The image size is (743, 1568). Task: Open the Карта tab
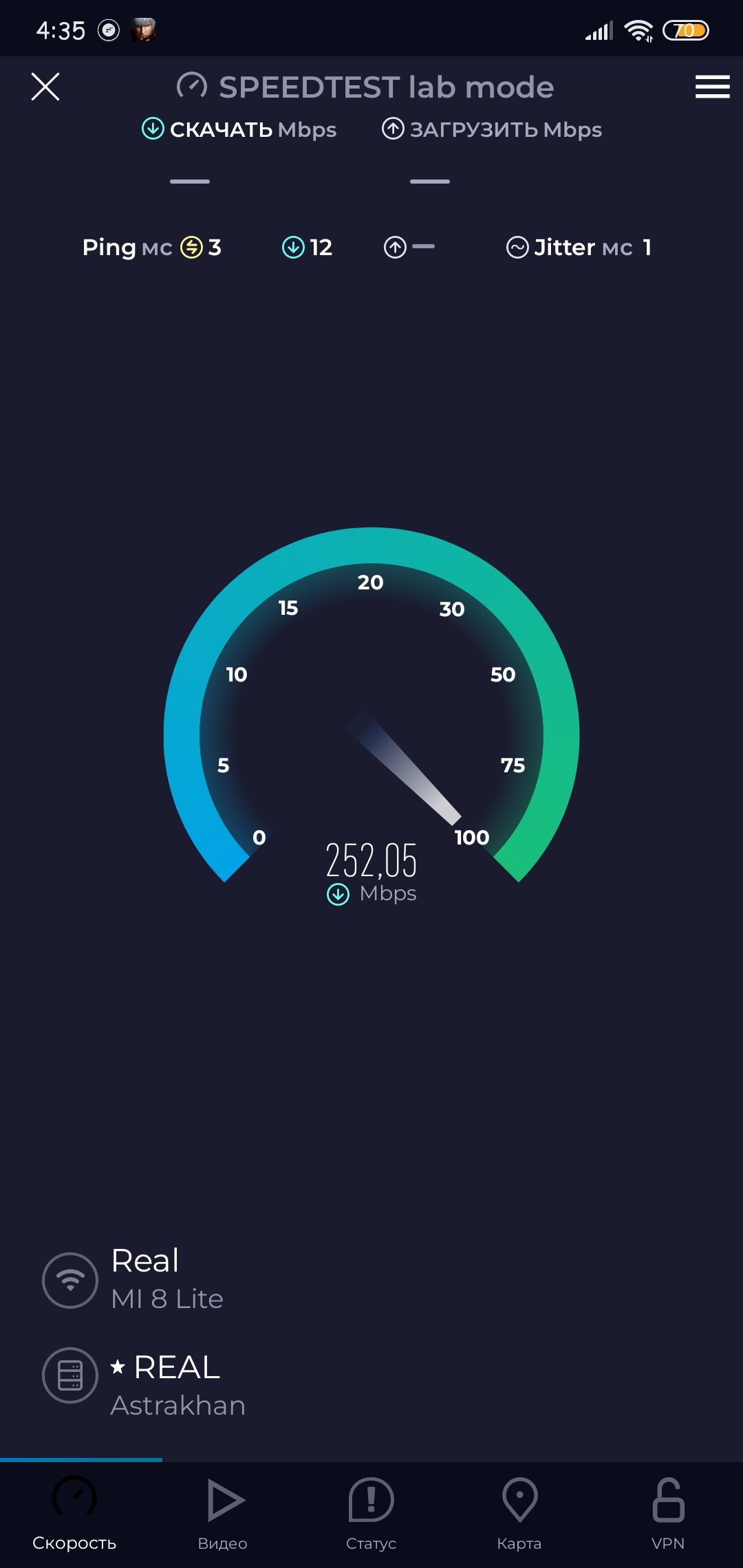click(x=519, y=1513)
